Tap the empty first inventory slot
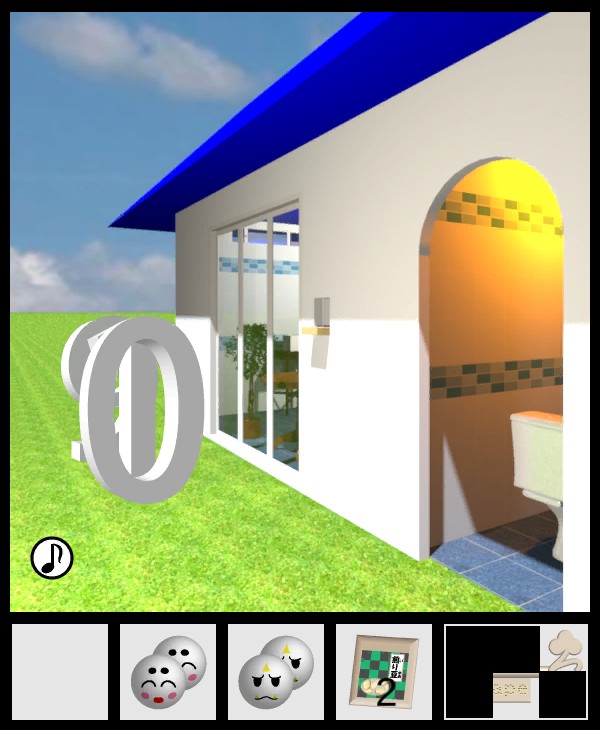 pos(60,672)
